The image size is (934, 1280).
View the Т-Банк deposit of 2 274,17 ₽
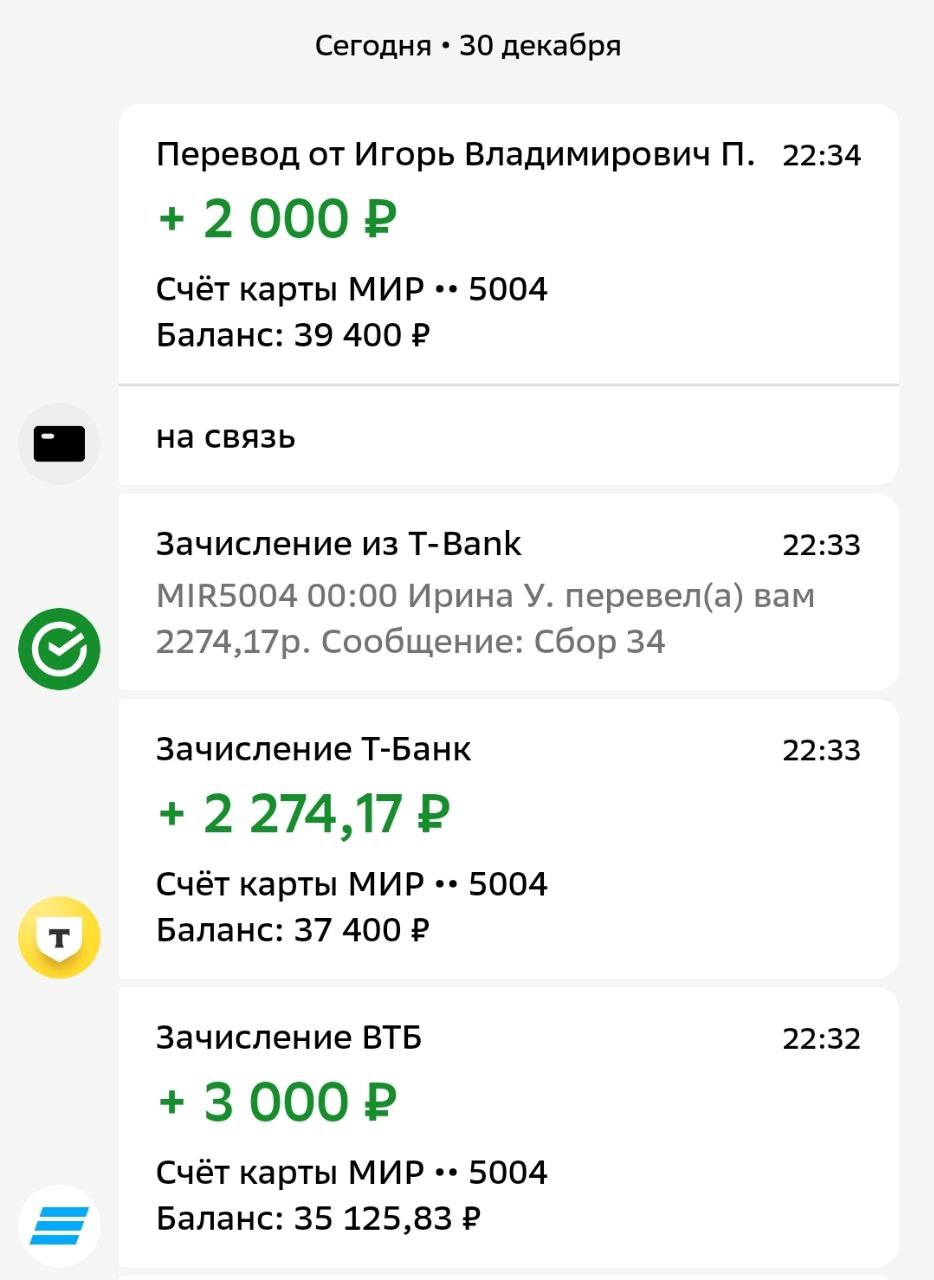508,838
